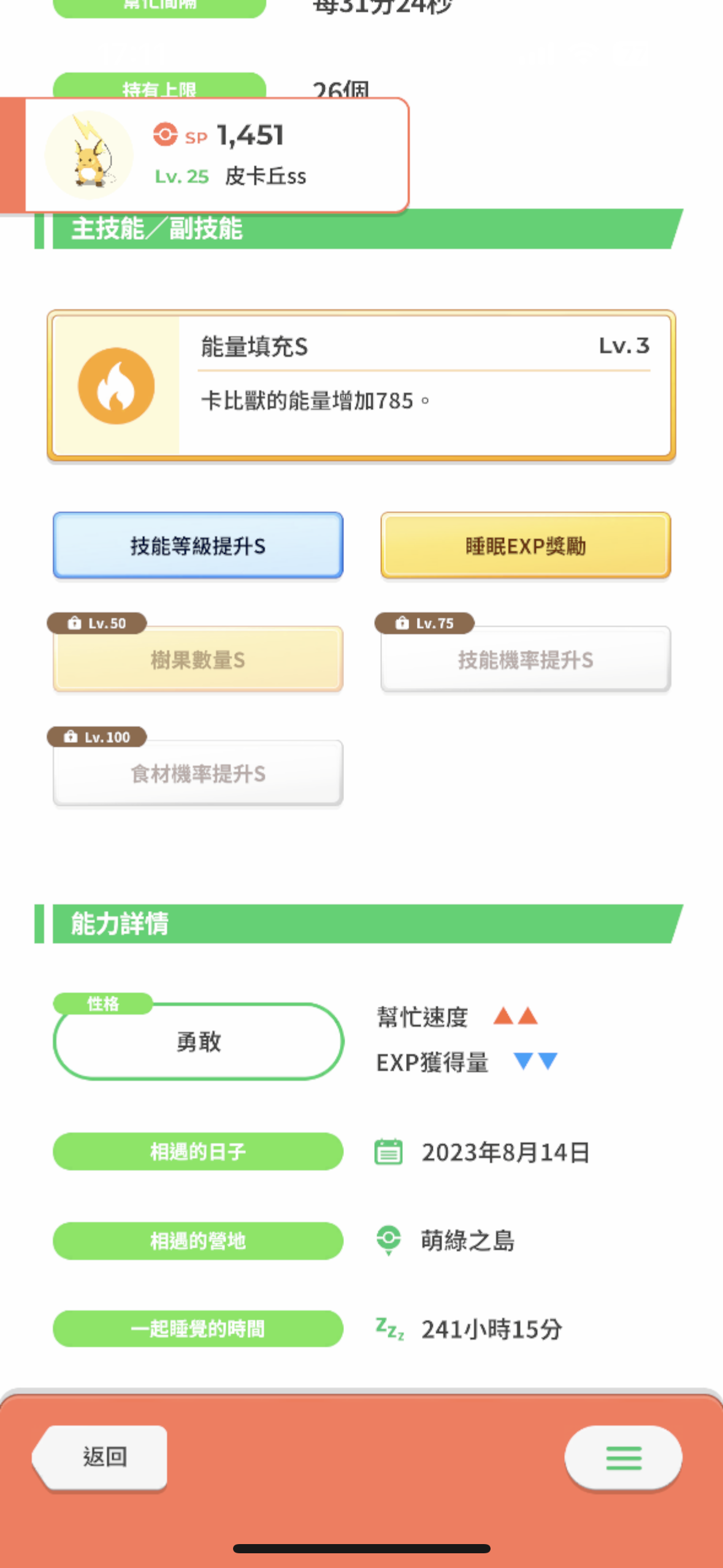Tap the locked 樹果數量S sub skill
The width and height of the screenshot is (723, 1568).
197,658
